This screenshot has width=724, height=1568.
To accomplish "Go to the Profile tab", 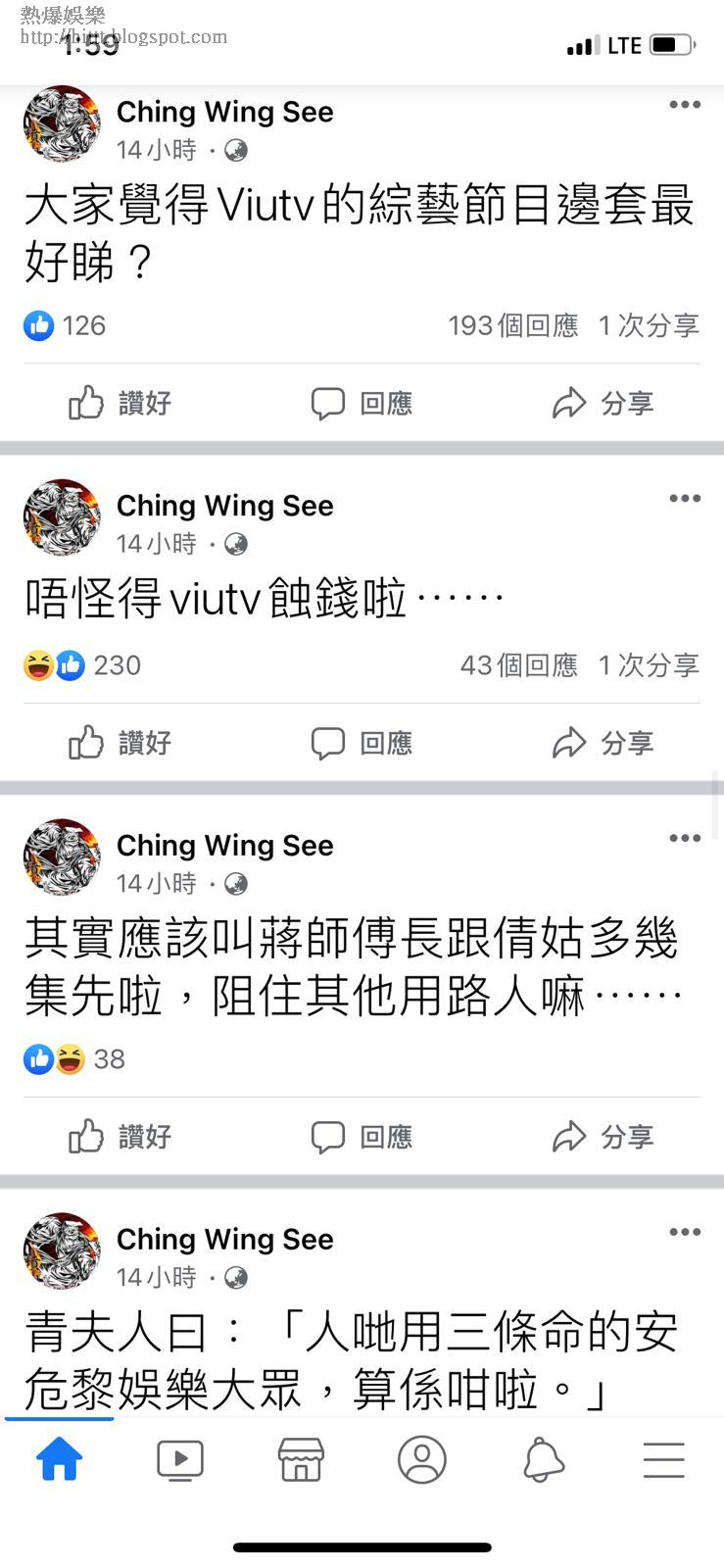I will pyautogui.click(x=422, y=1460).
